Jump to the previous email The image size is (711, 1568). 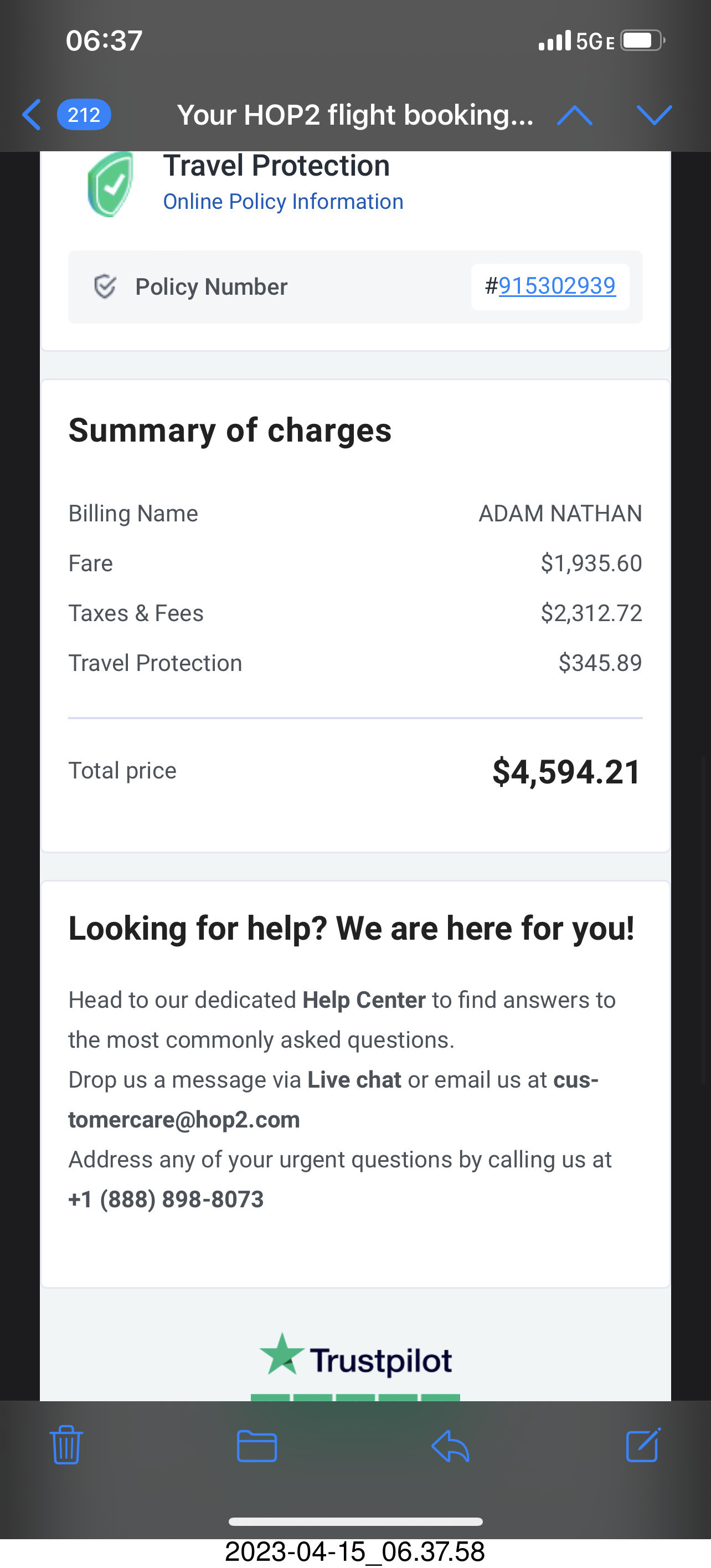[574, 115]
